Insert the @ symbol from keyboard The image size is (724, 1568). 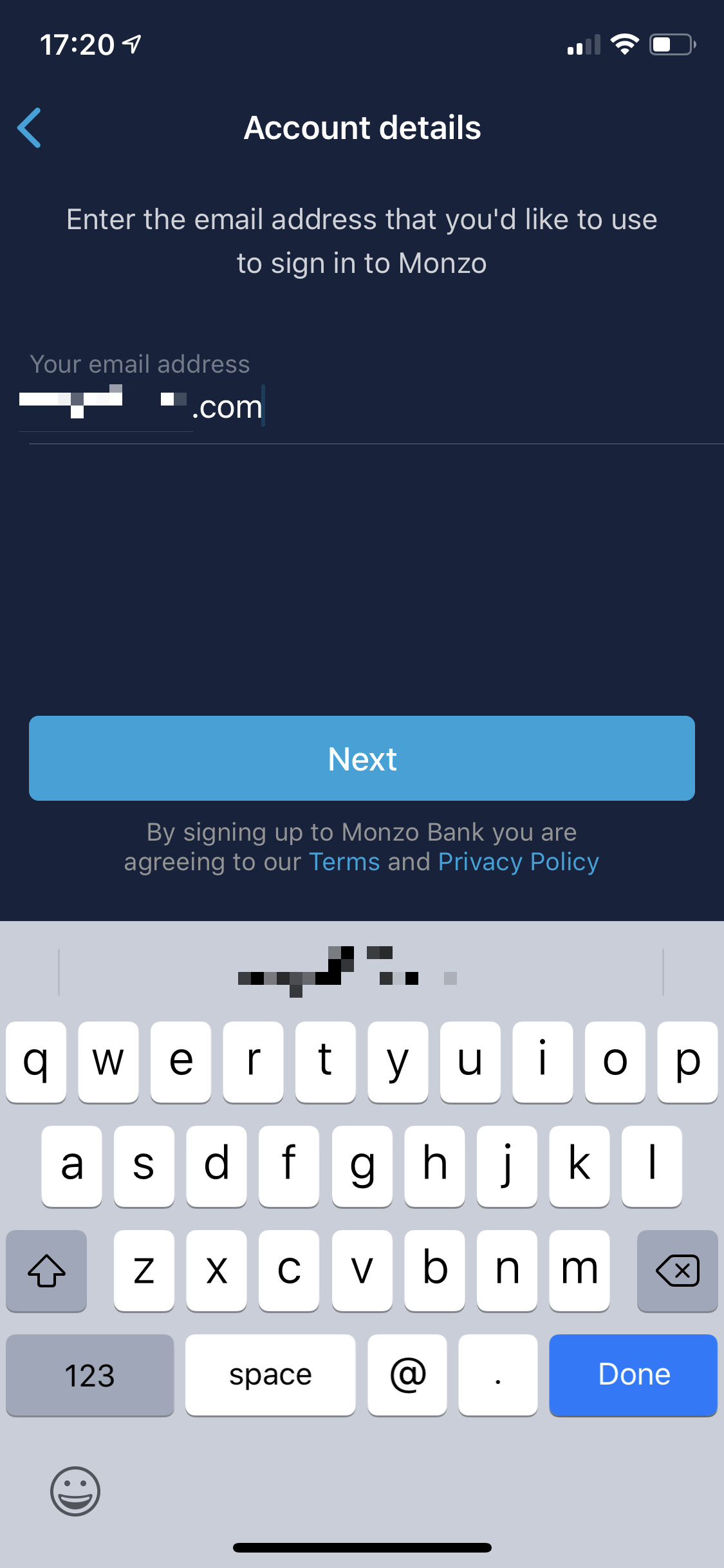pos(407,1374)
